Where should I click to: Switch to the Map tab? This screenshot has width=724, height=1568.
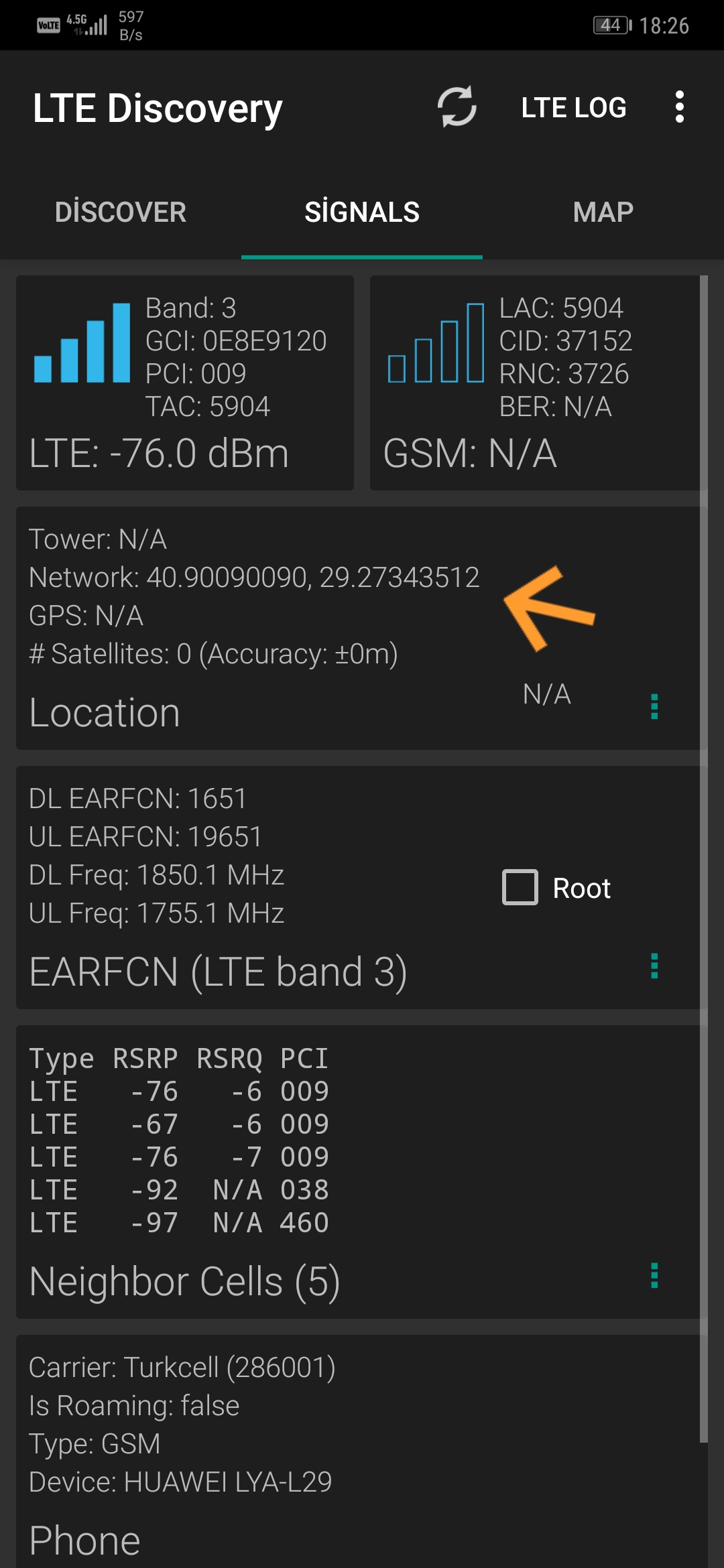pos(603,212)
